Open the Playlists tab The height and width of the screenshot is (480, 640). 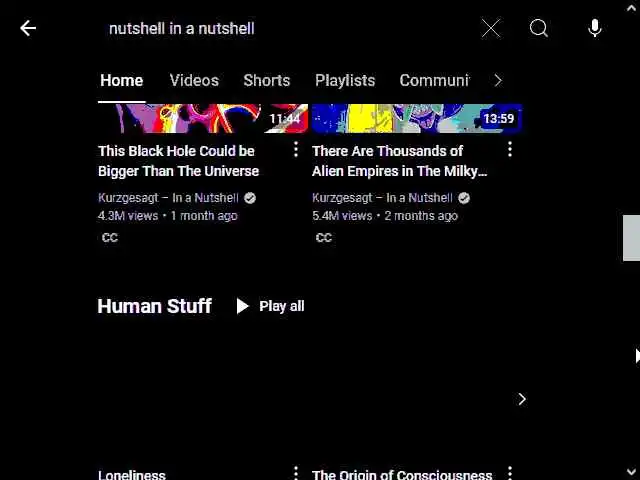click(x=345, y=80)
